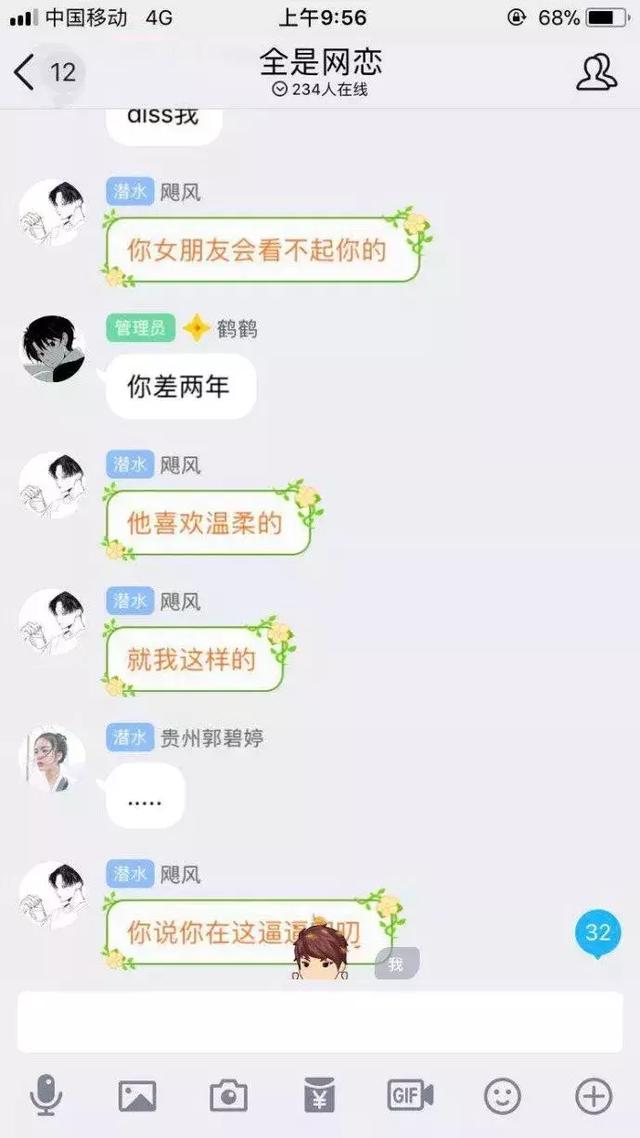Open the group members profile icon
Screen dimensions: 640x1138
click(x=596, y=71)
